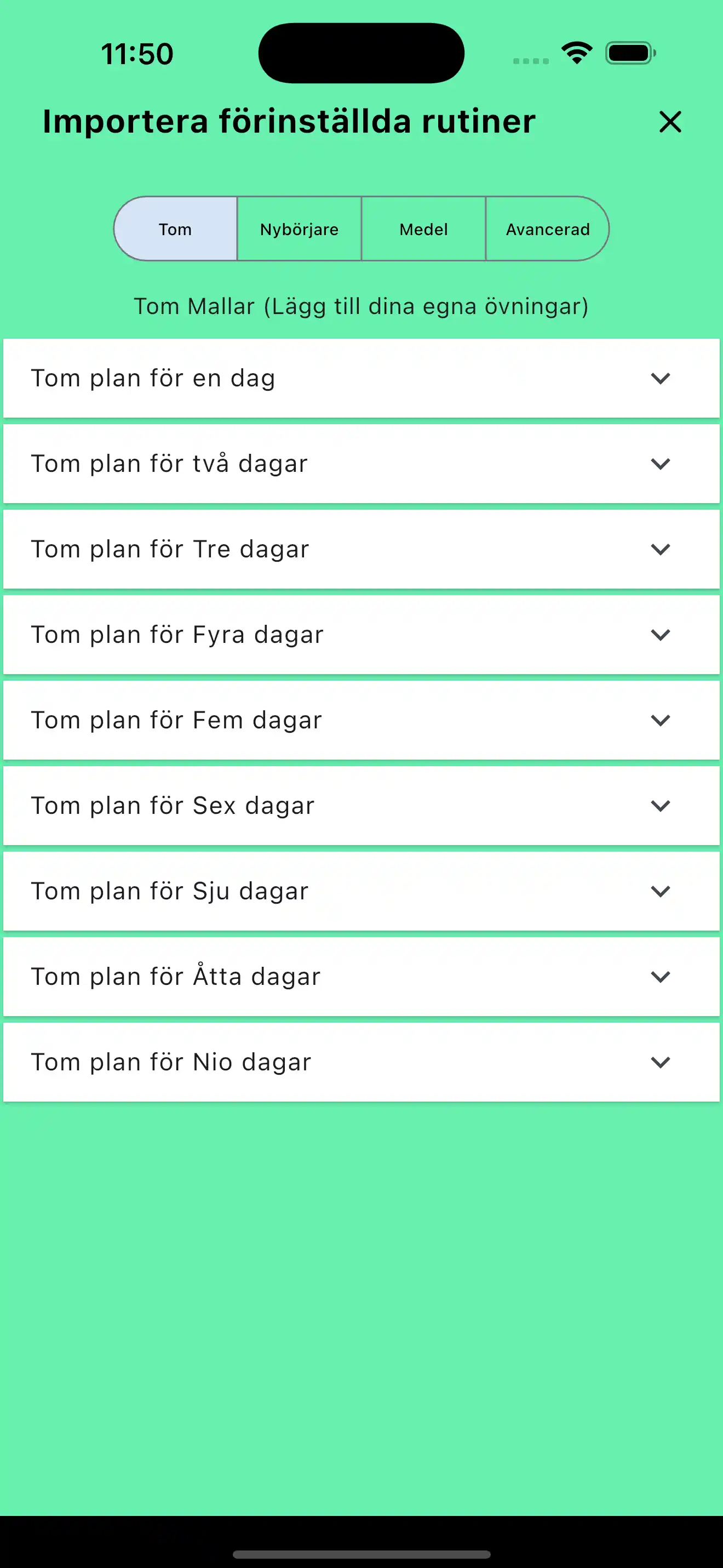The height and width of the screenshot is (1568, 723).
Task: Switch to the Medel tab
Action: 424,229
